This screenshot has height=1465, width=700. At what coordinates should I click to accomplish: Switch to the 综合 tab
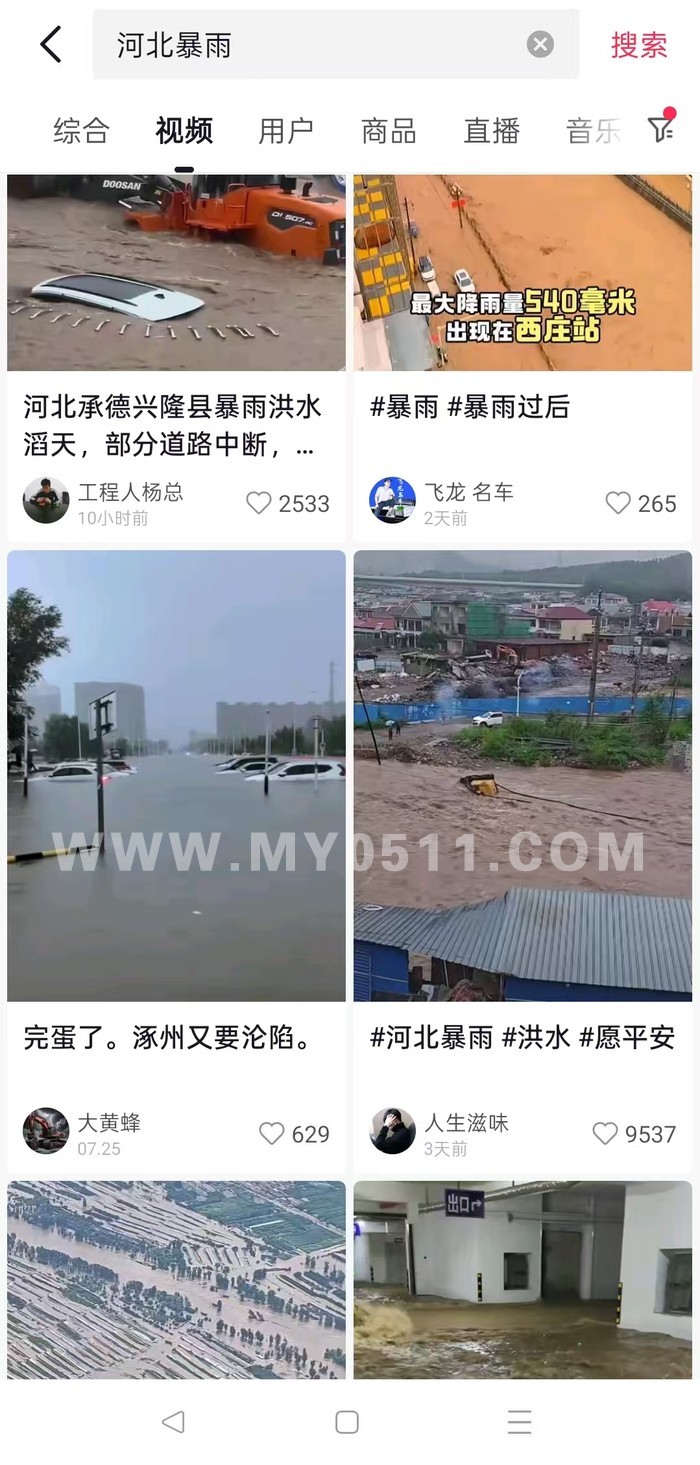[81, 131]
